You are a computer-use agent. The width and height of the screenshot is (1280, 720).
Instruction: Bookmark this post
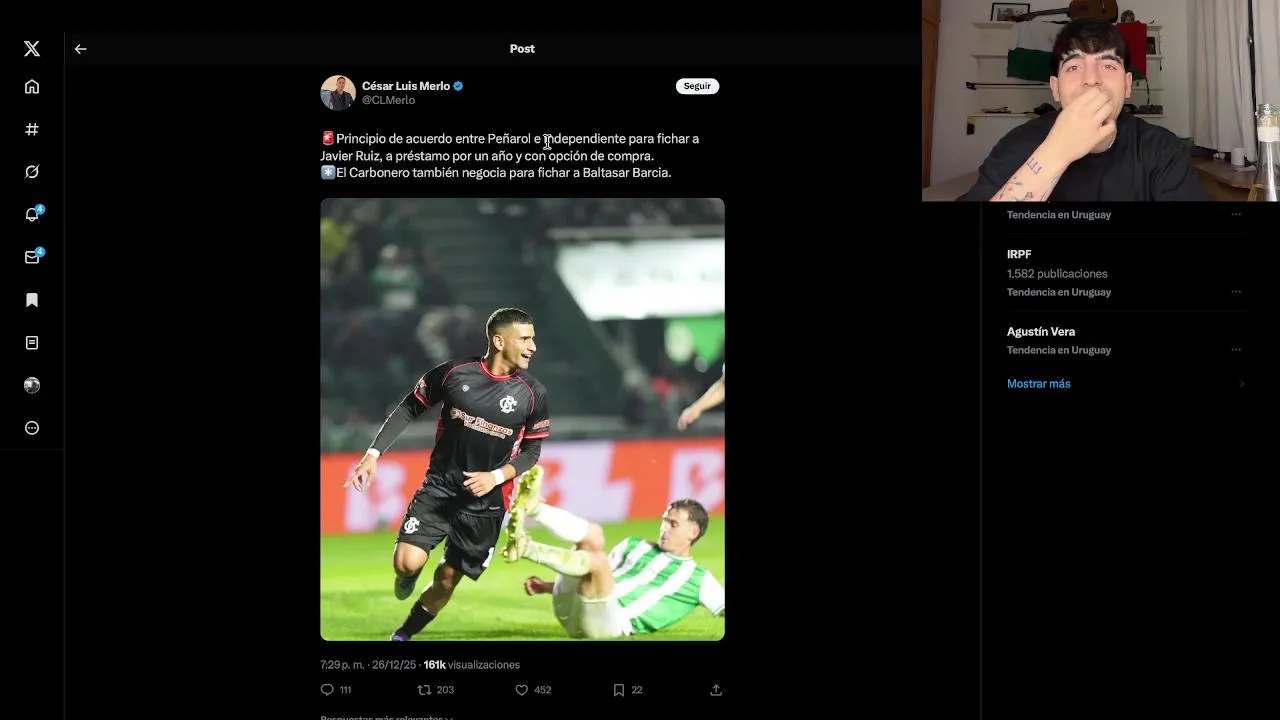[x=619, y=690]
